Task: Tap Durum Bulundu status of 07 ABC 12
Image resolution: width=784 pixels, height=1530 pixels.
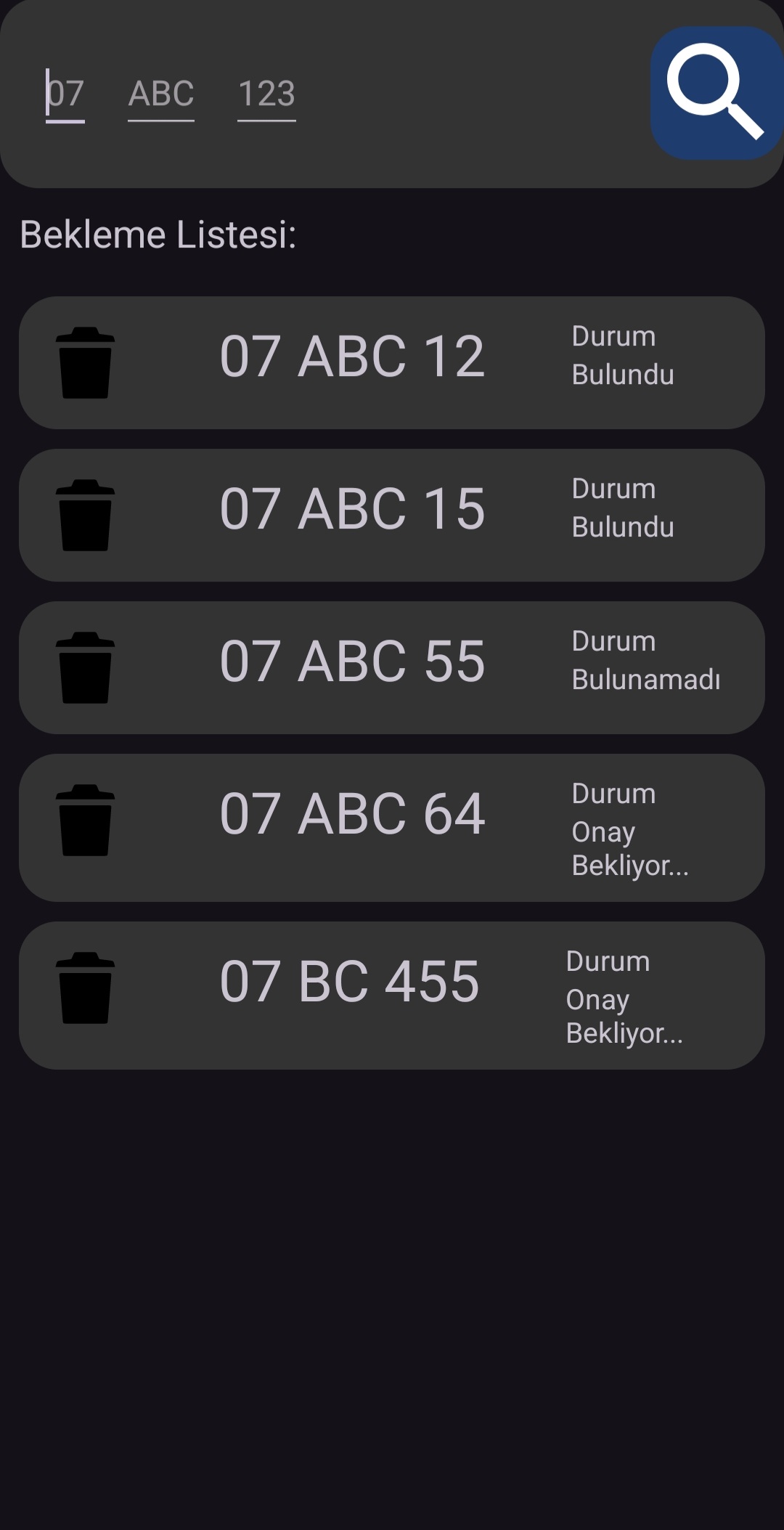Action: (x=622, y=354)
